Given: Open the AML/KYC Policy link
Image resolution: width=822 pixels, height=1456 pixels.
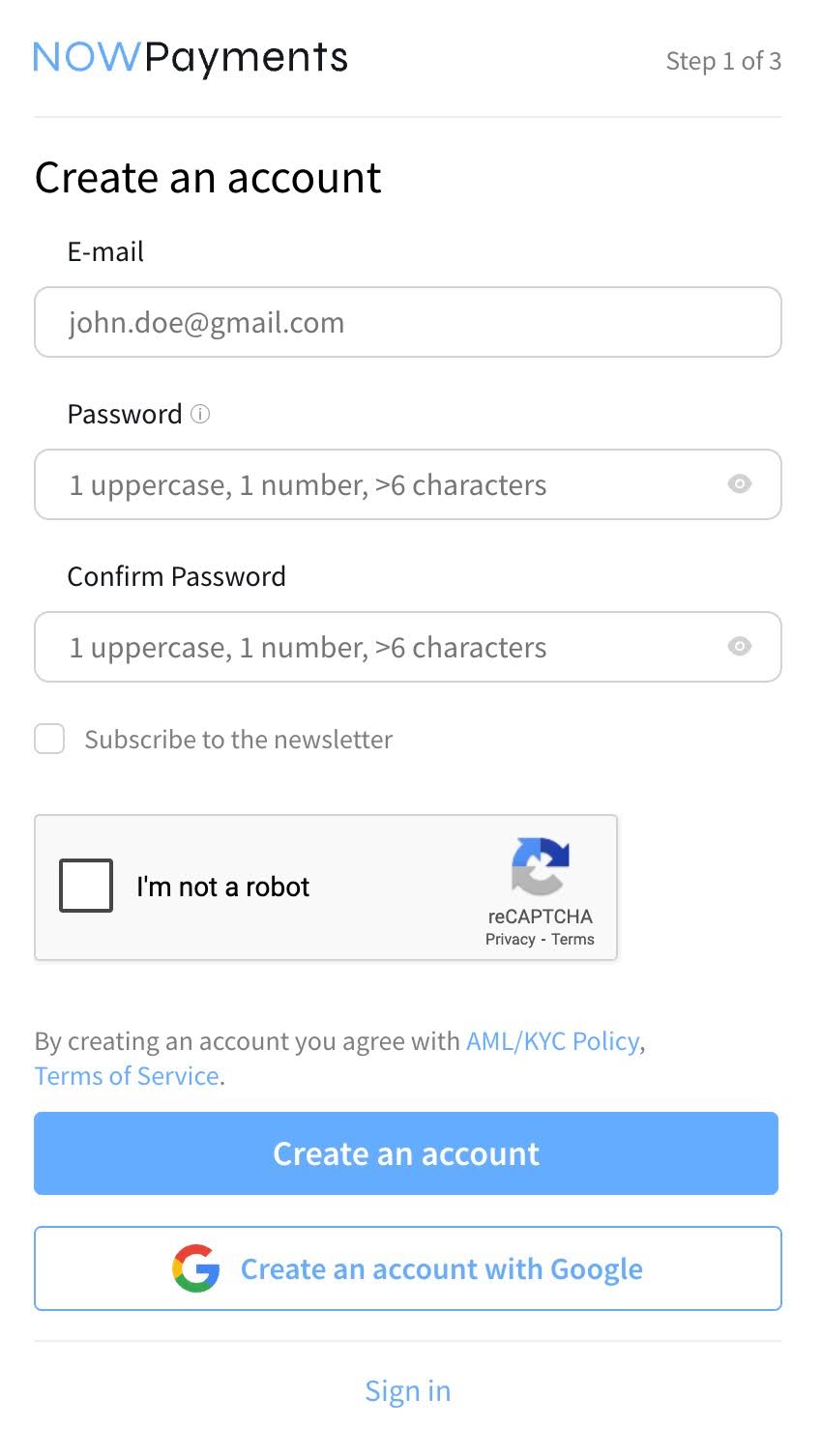Looking at the screenshot, I should [550, 1041].
